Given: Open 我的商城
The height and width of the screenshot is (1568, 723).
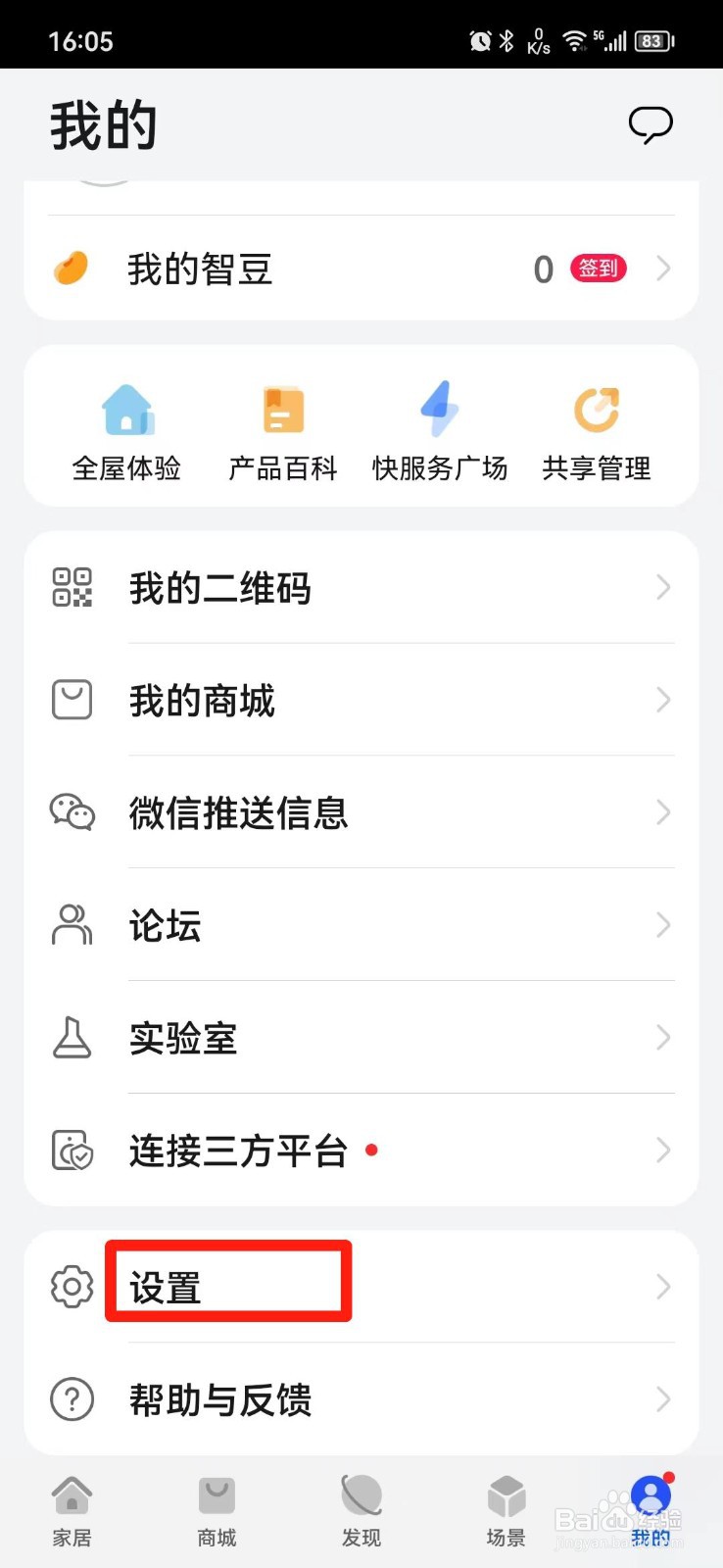Looking at the screenshot, I should coord(361,700).
